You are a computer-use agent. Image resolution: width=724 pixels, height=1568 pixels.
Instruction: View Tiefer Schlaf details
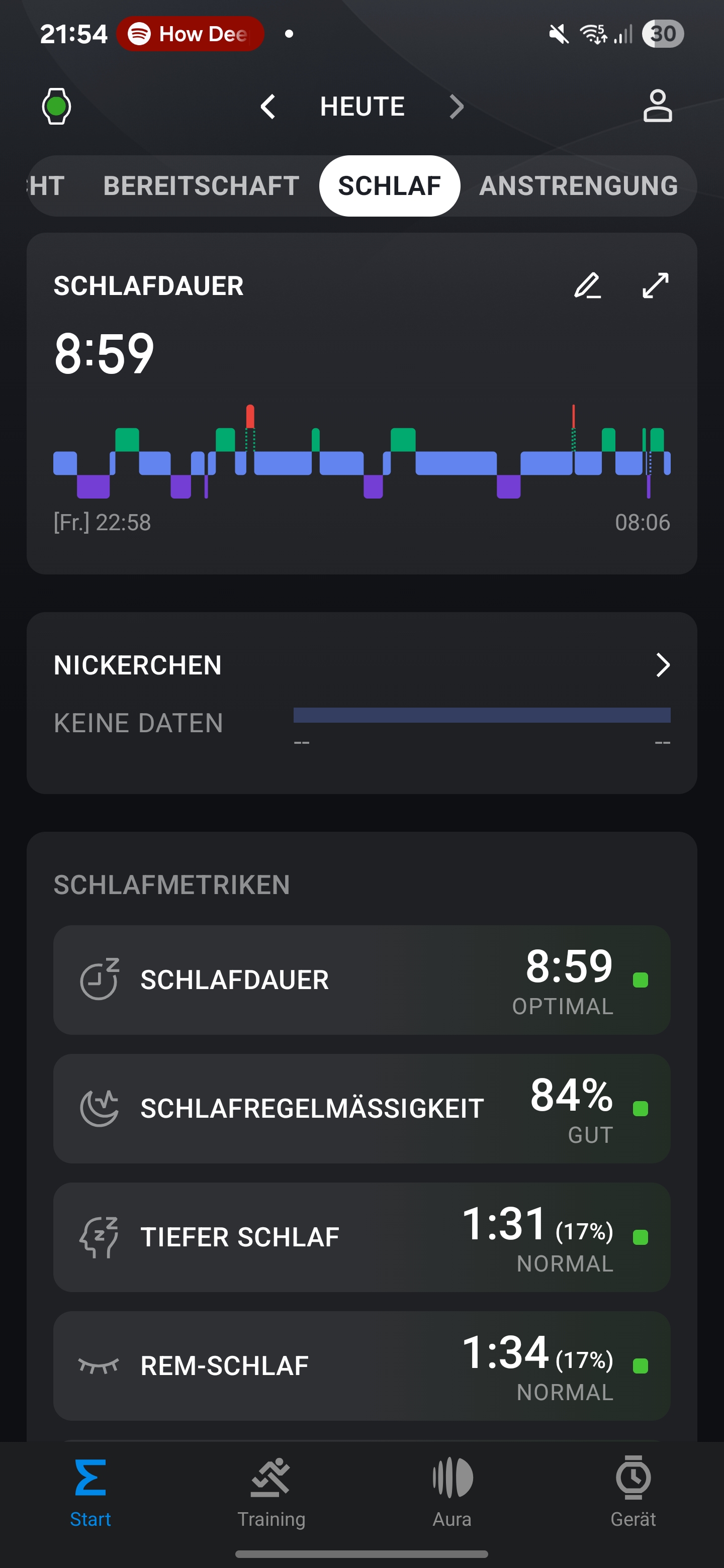[361, 1236]
